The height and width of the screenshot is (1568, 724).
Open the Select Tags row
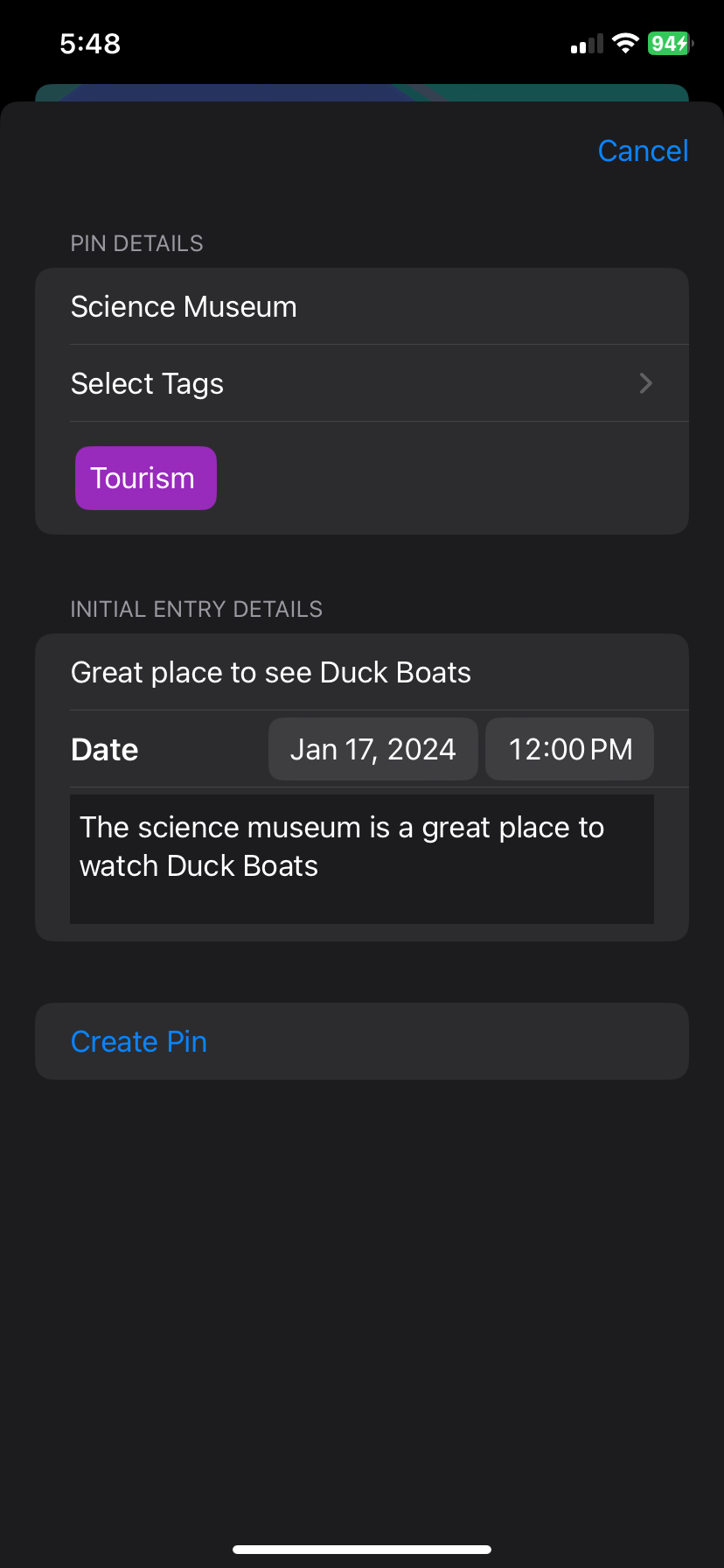pyautogui.click(x=362, y=383)
